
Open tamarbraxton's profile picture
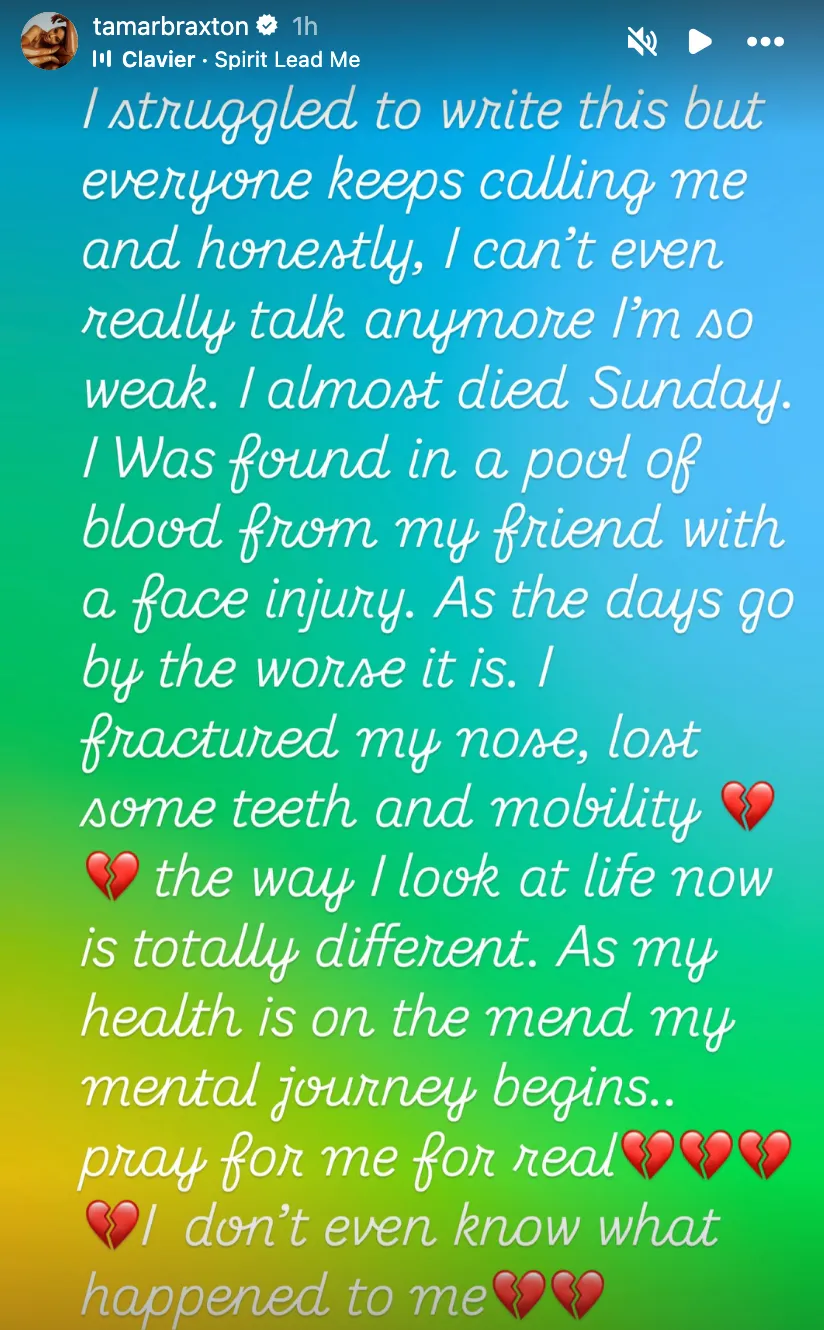point(49,42)
